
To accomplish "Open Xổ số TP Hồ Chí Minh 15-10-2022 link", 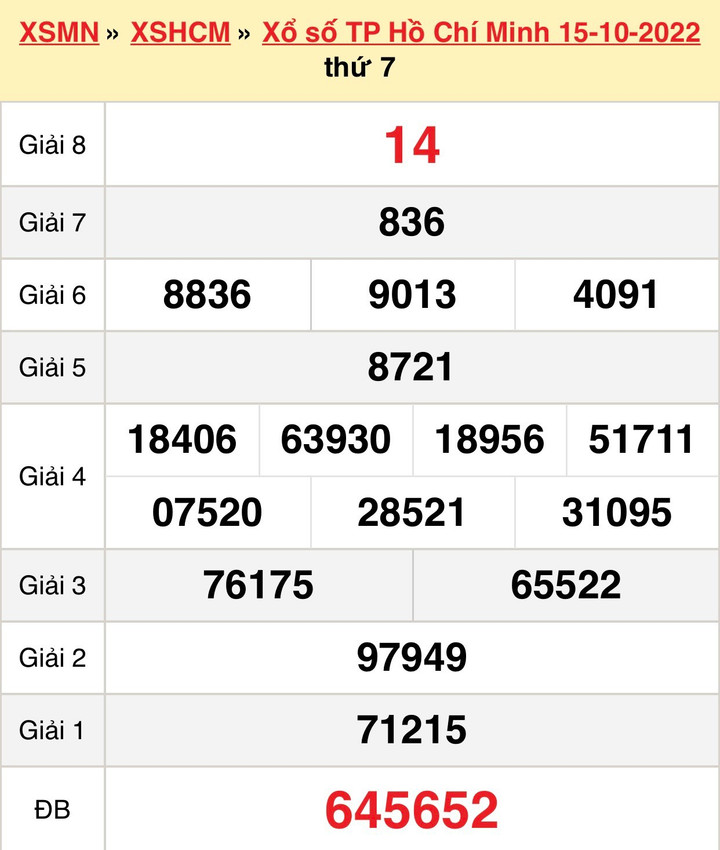I will (480, 33).
